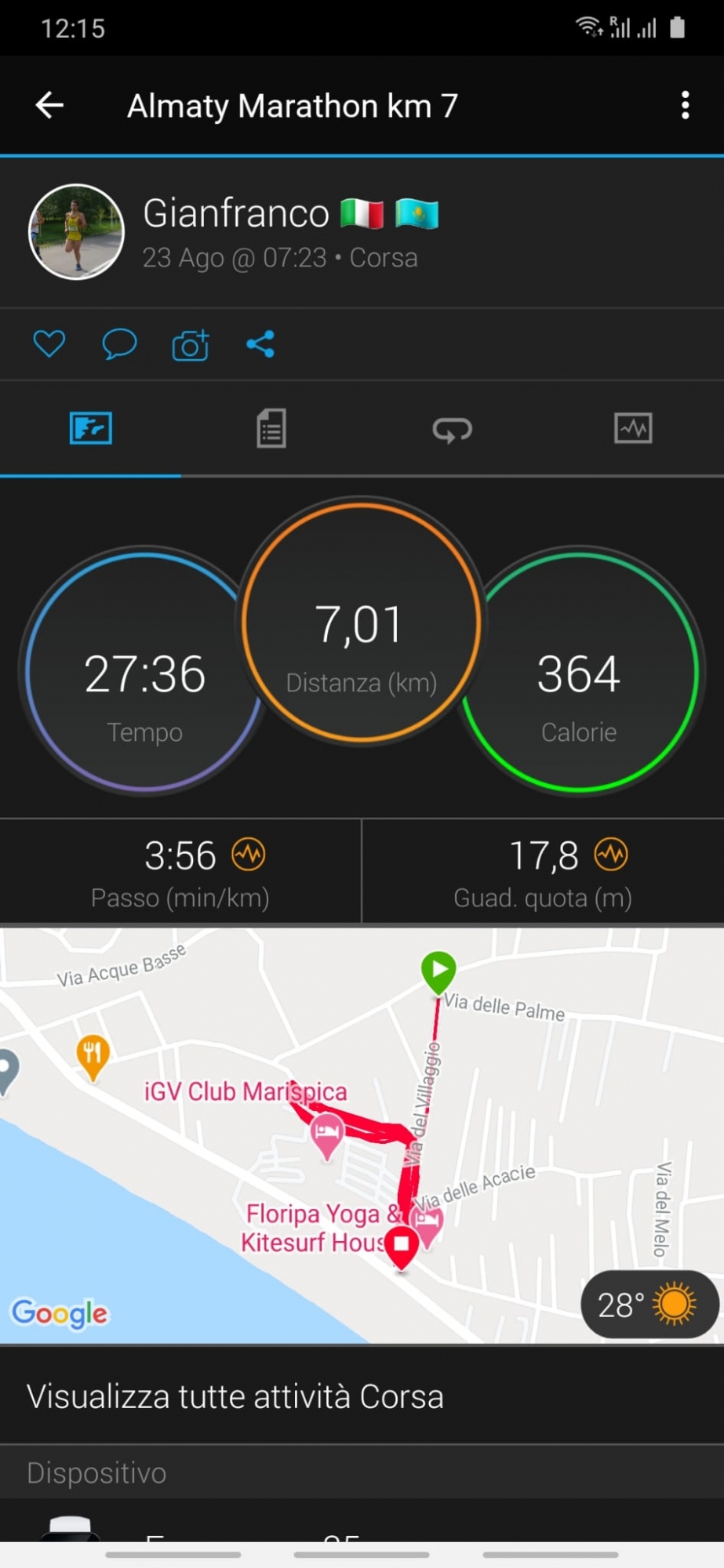Like this activity with the heart icon
The image size is (724, 1568).
(x=49, y=344)
